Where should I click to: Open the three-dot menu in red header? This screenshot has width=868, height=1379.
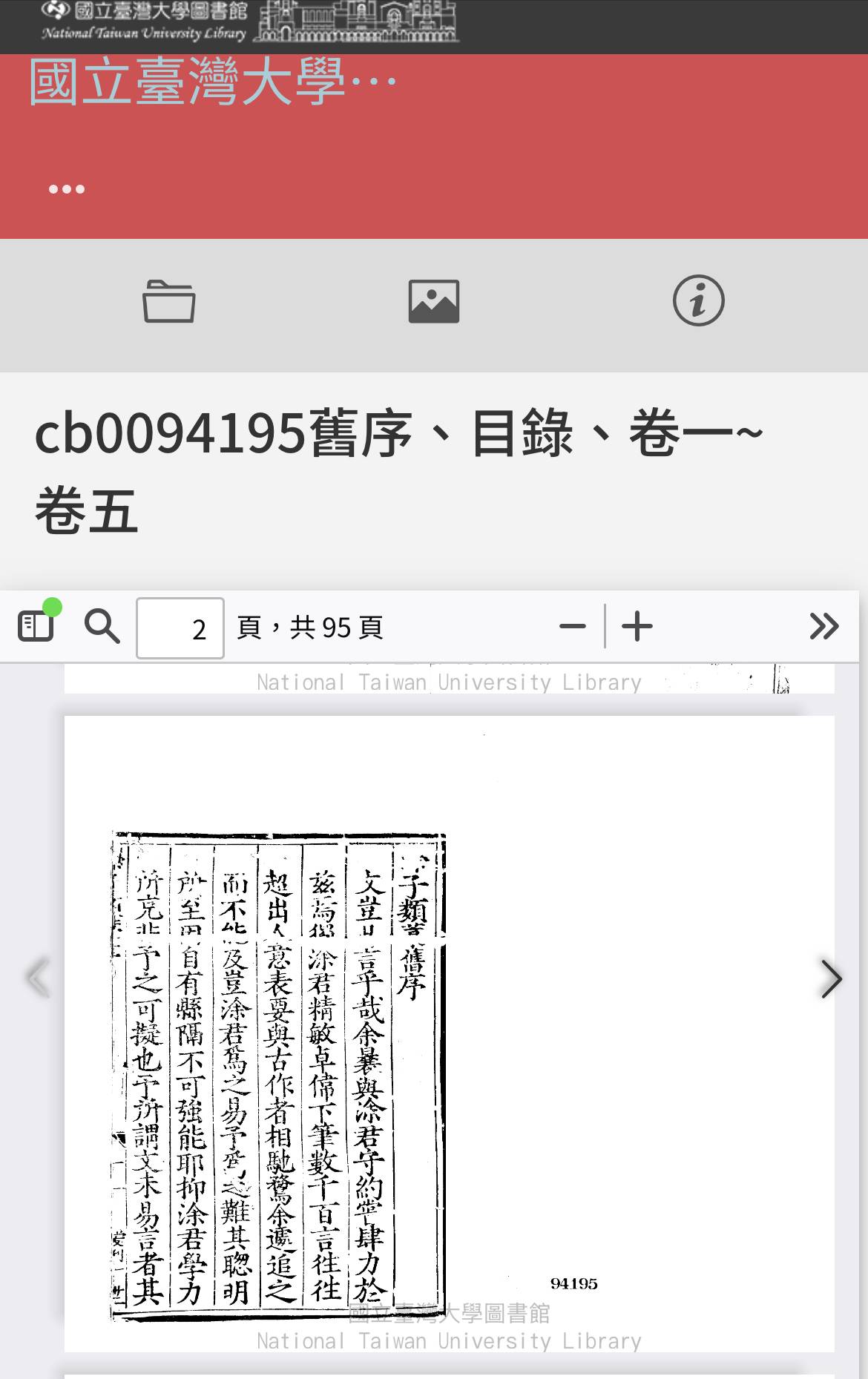pos(67,189)
